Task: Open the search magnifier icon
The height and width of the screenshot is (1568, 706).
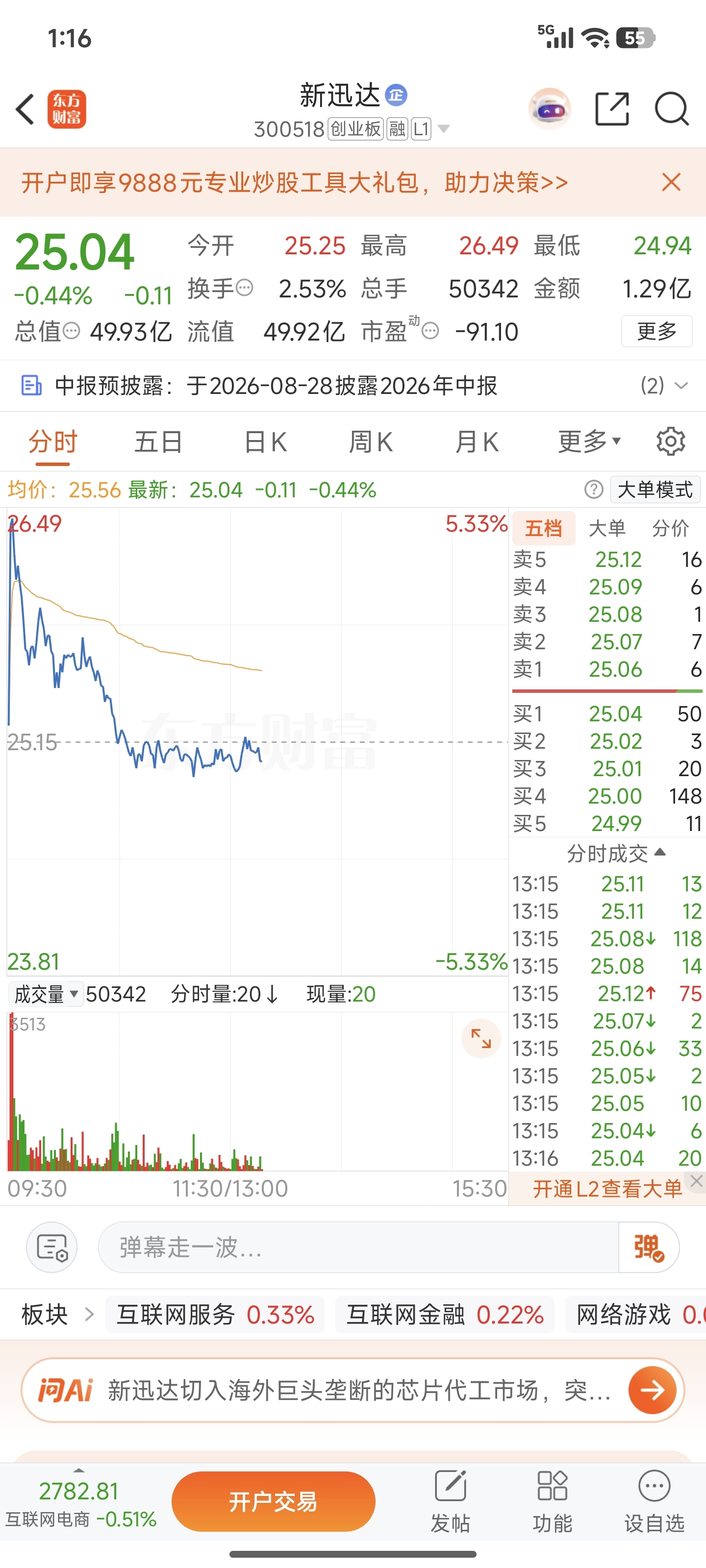Action: (x=671, y=110)
